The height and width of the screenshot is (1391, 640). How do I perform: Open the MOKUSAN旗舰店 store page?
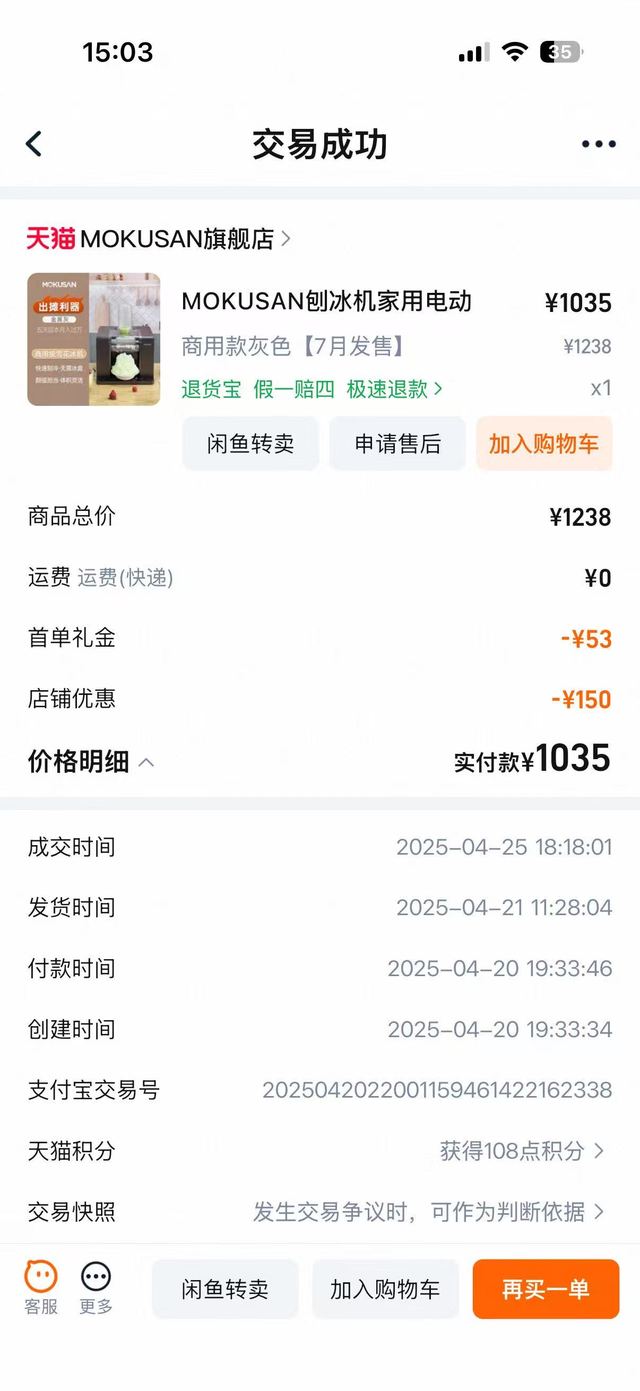pyautogui.click(x=160, y=239)
